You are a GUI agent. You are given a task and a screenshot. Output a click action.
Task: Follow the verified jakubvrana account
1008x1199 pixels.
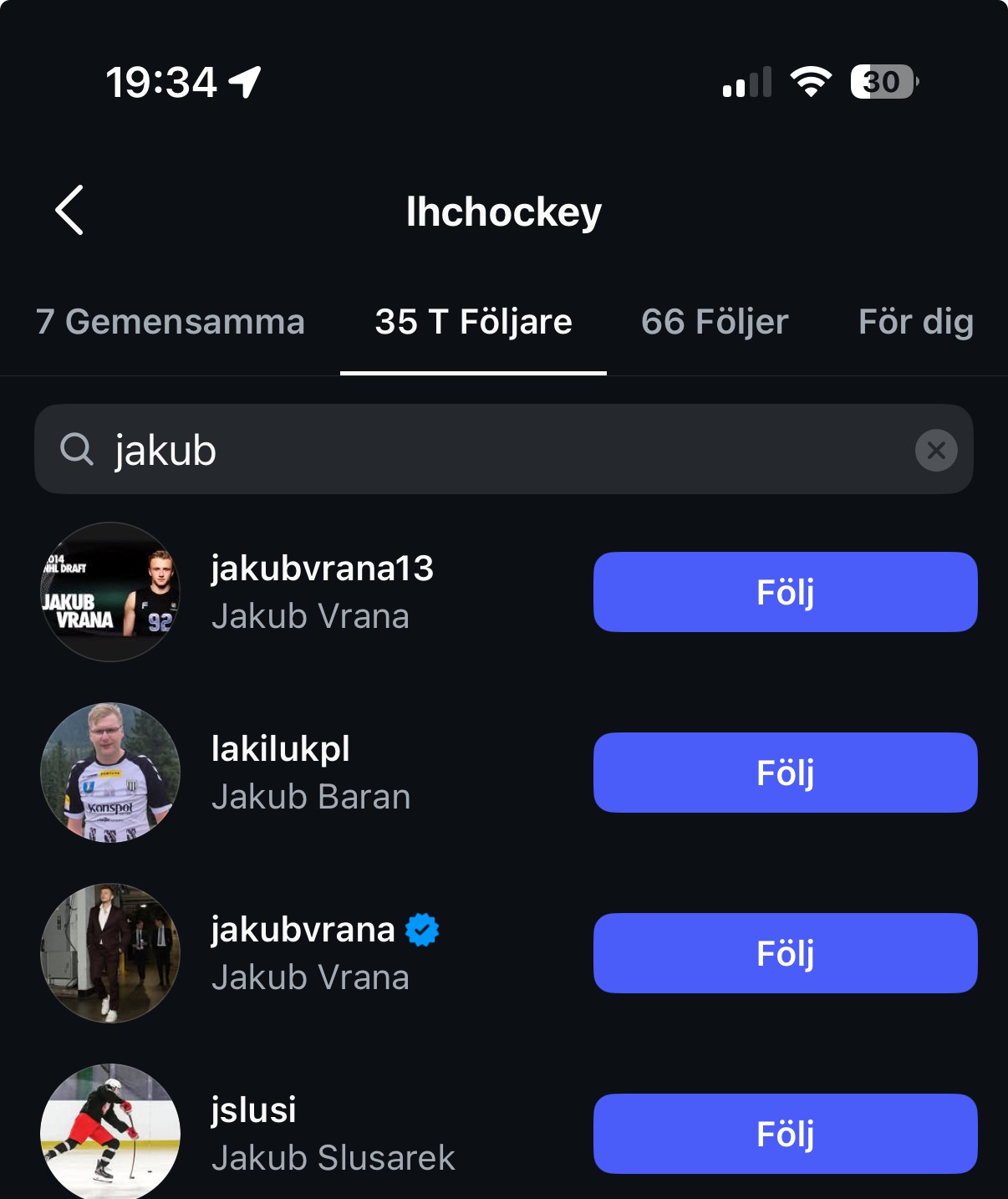pyautogui.click(x=785, y=953)
